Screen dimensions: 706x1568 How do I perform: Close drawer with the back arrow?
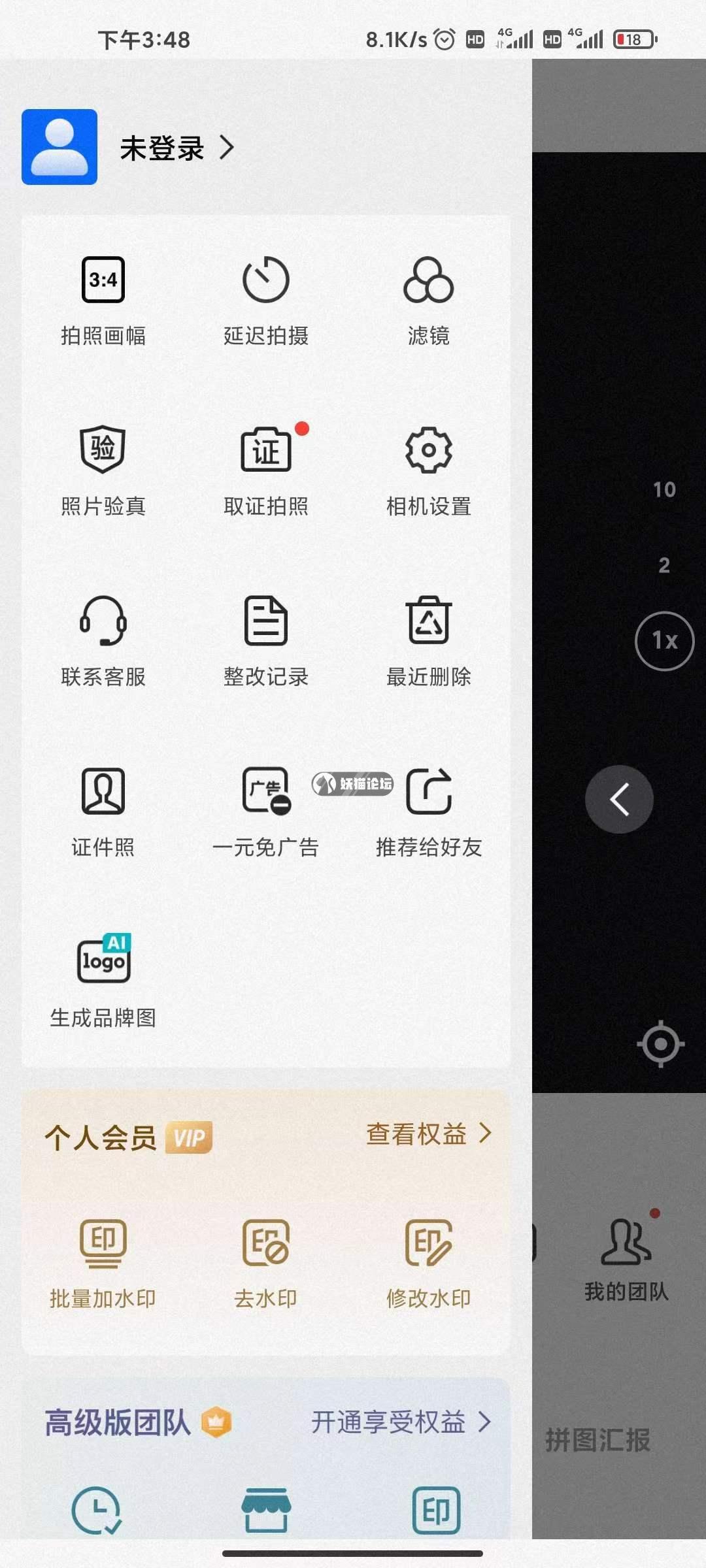(x=619, y=799)
